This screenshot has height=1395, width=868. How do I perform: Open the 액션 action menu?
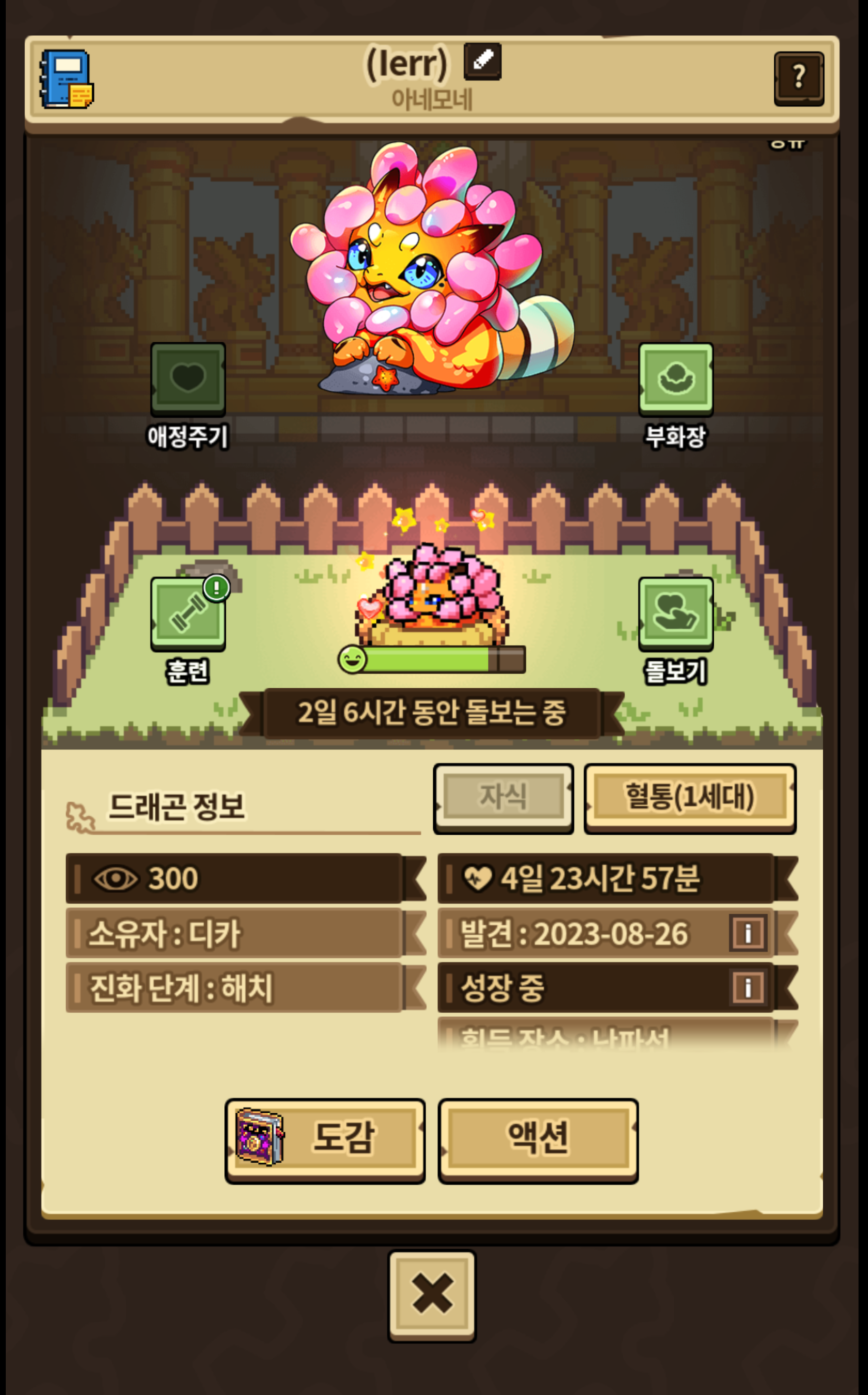[538, 1141]
